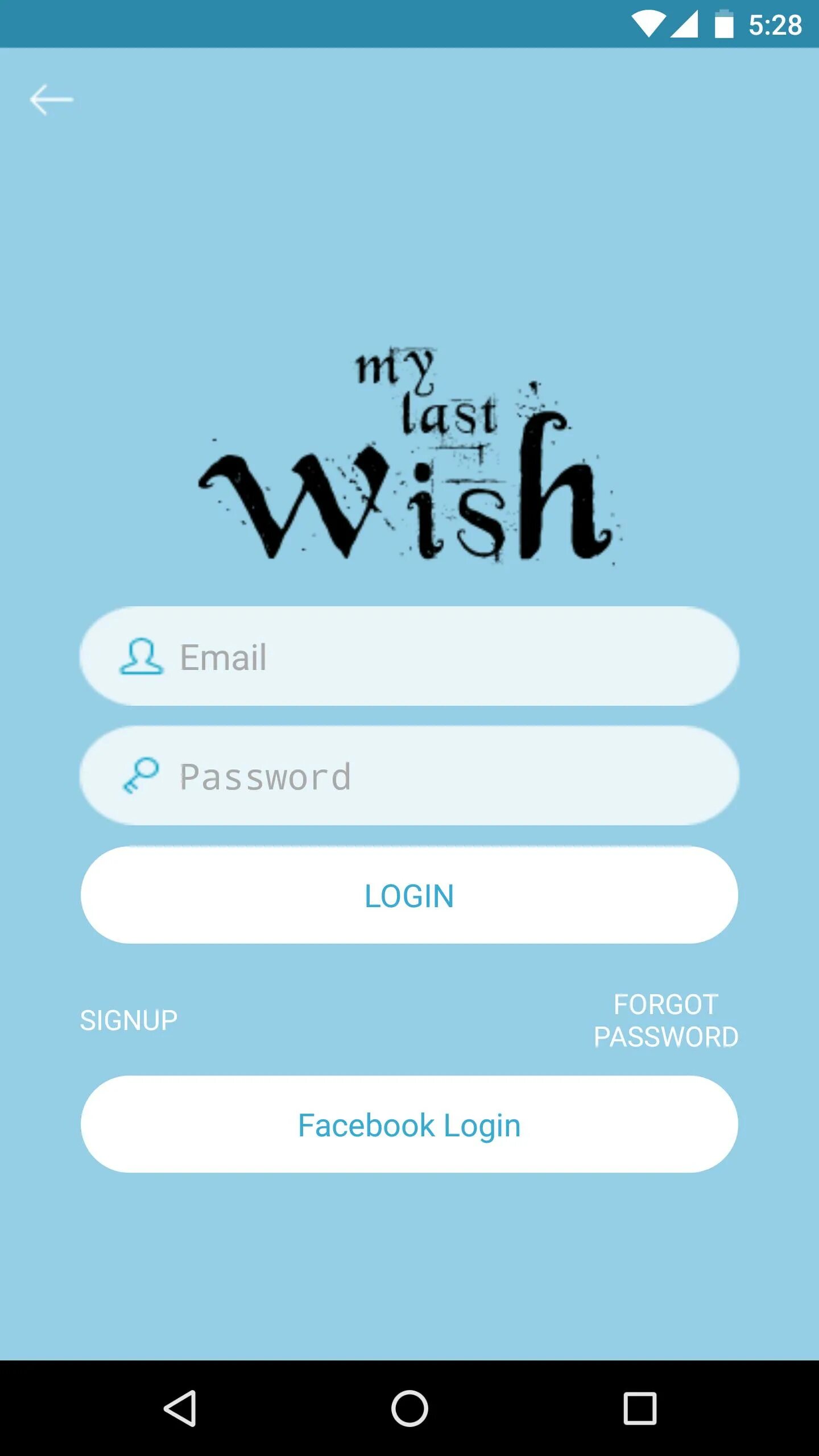The width and height of the screenshot is (819, 1456).
Task: Focus the Email input field
Action: pos(409,656)
